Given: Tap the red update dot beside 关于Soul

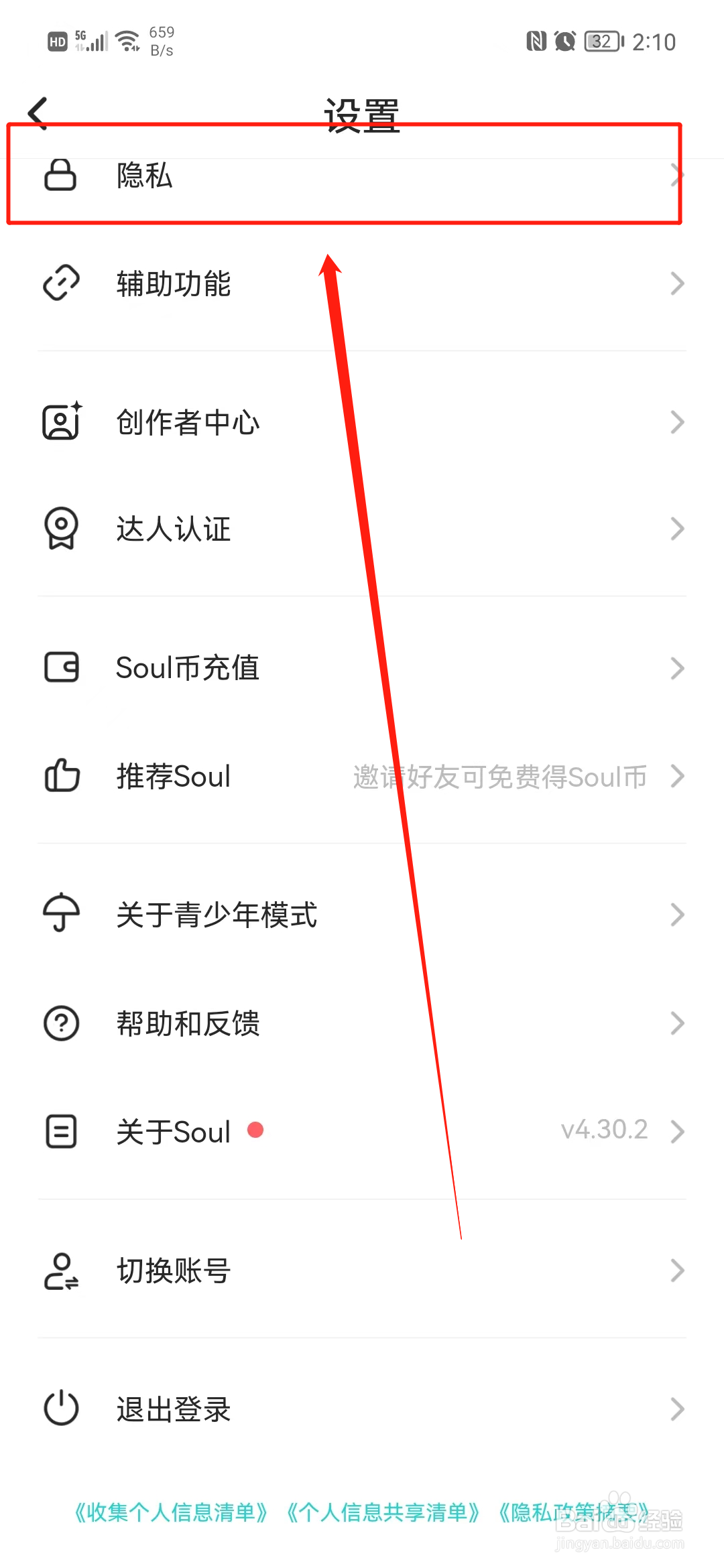Looking at the screenshot, I should [x=255, y=1130].
